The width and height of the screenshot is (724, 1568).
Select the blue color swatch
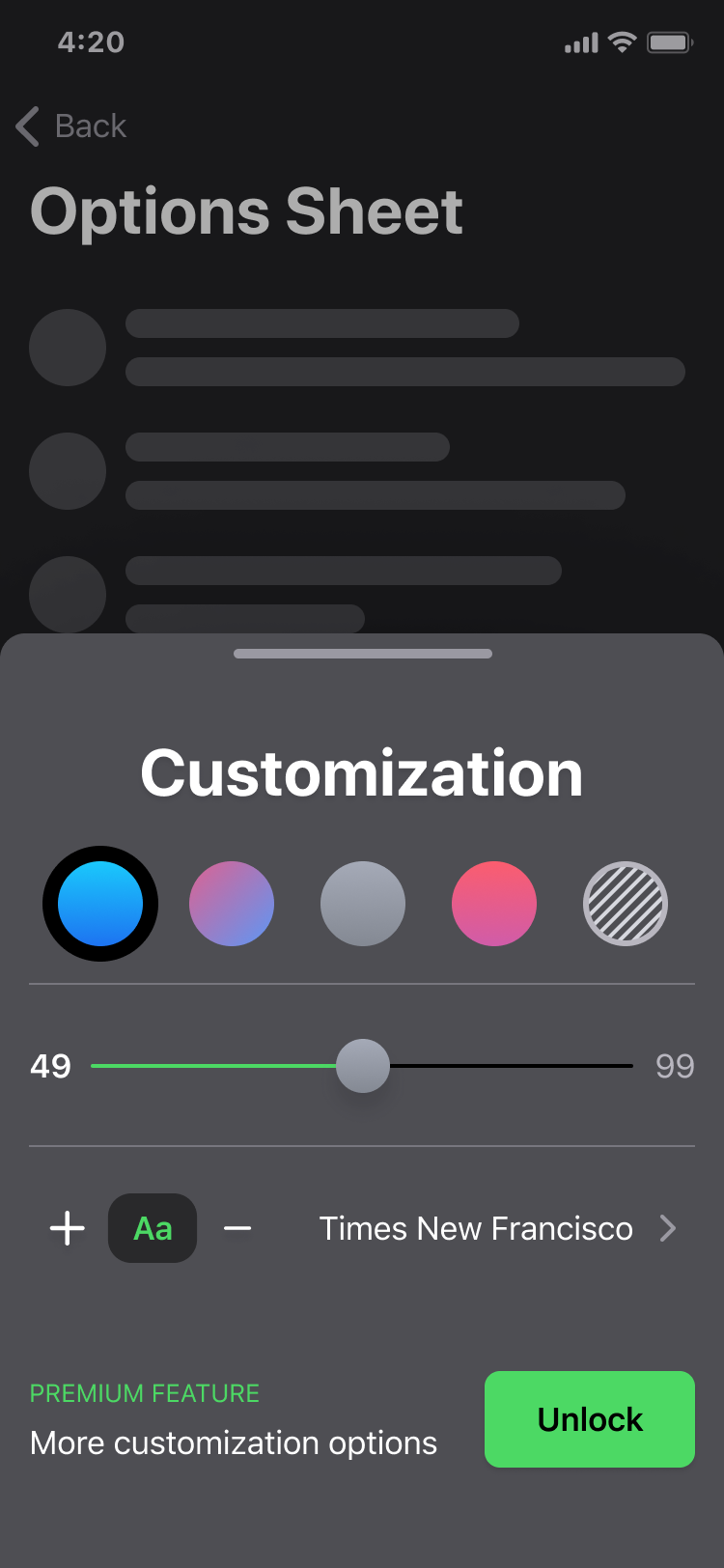[100, 904]
